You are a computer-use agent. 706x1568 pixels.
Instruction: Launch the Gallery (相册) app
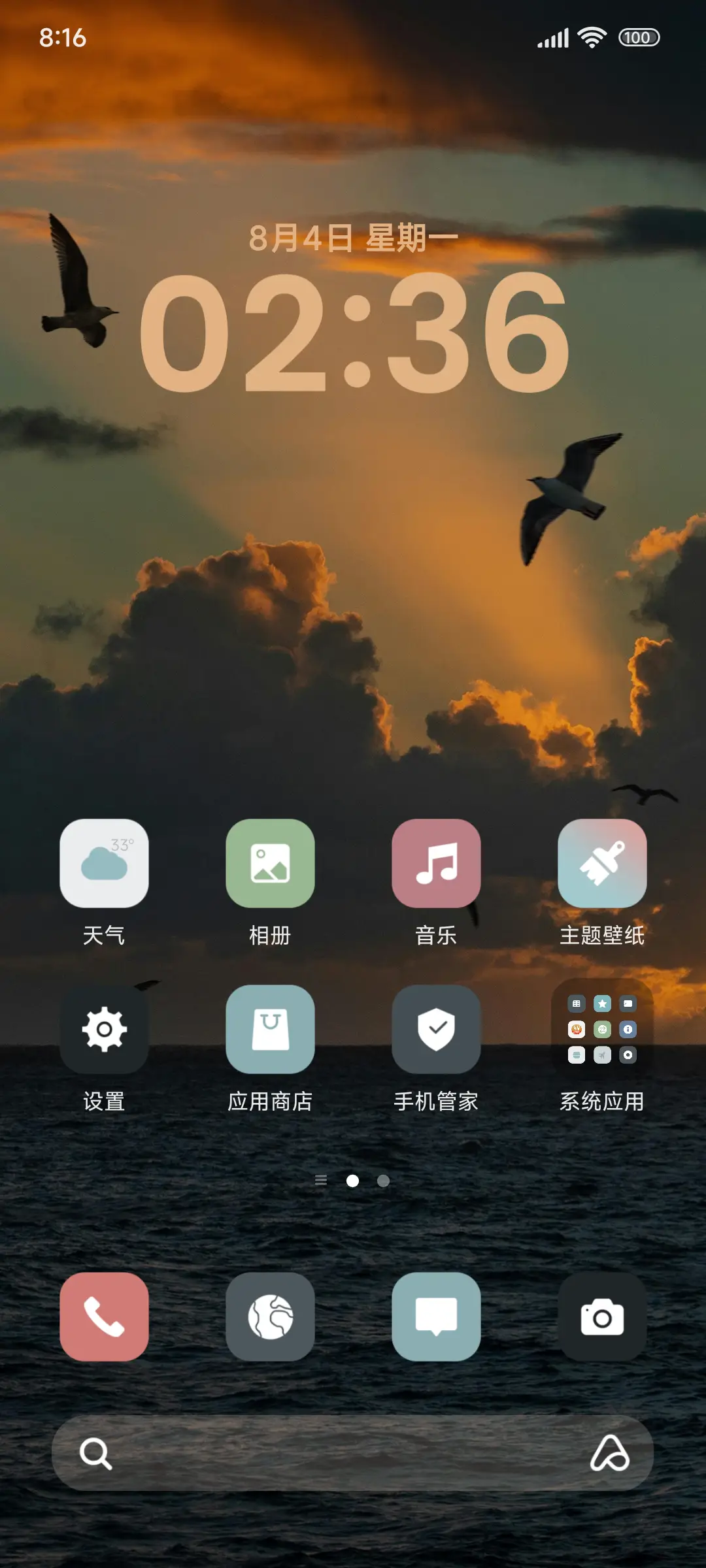271,864
